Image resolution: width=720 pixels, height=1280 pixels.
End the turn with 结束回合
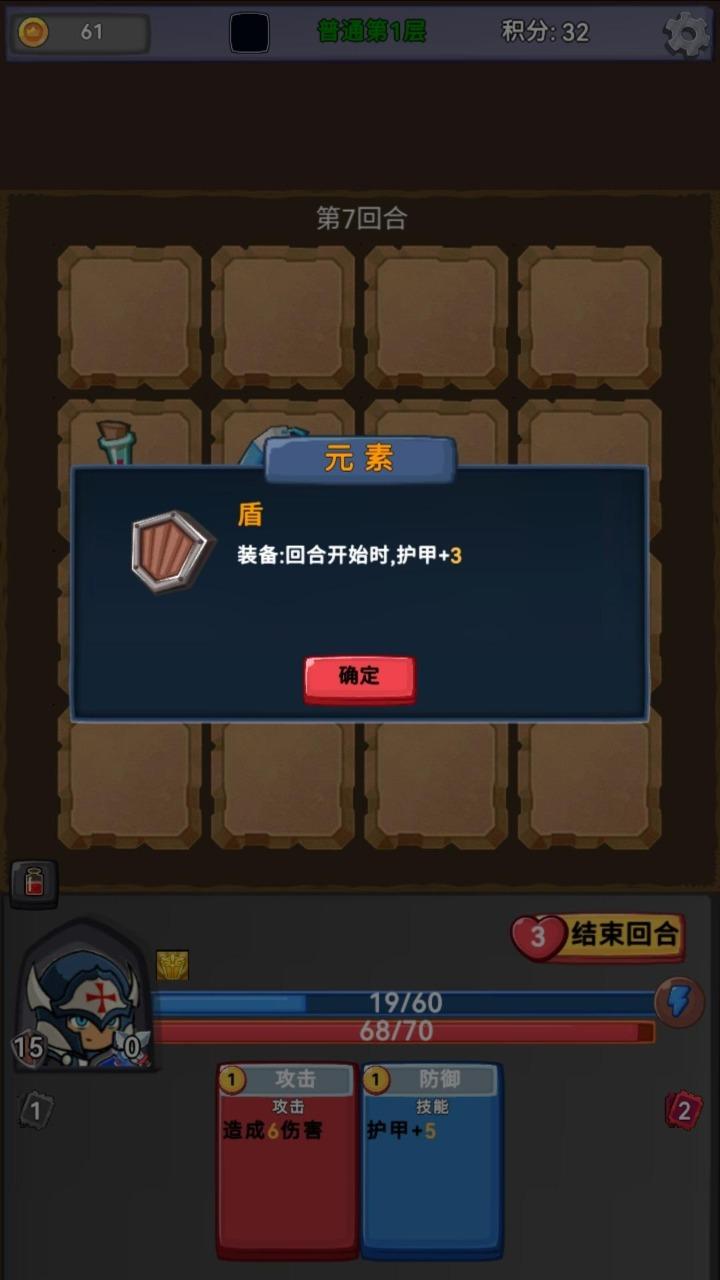[x=598, y=937]
